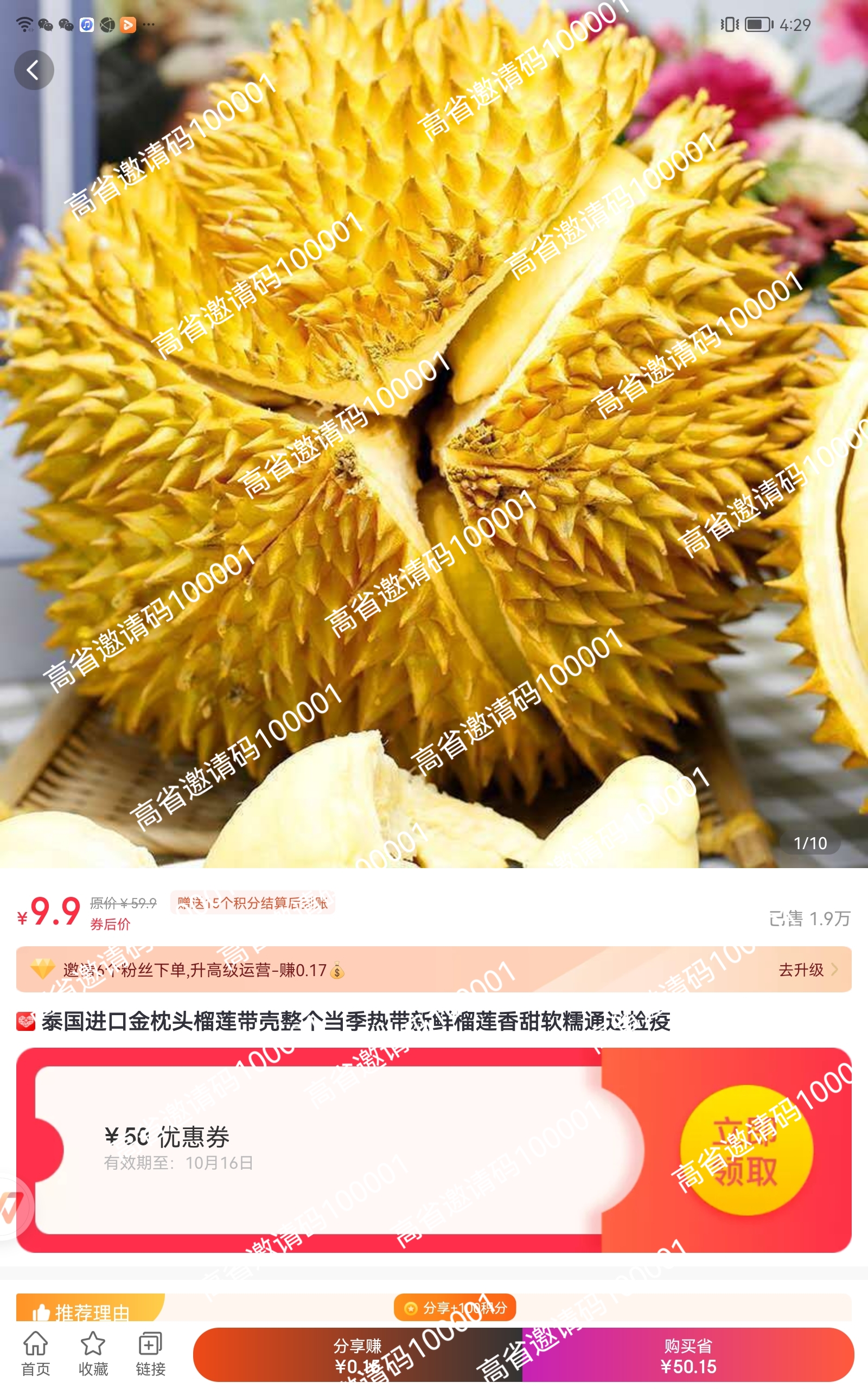Go back using the top-left arrow
The width and height of the screenshot is (868, 1389).
[33, 70]
